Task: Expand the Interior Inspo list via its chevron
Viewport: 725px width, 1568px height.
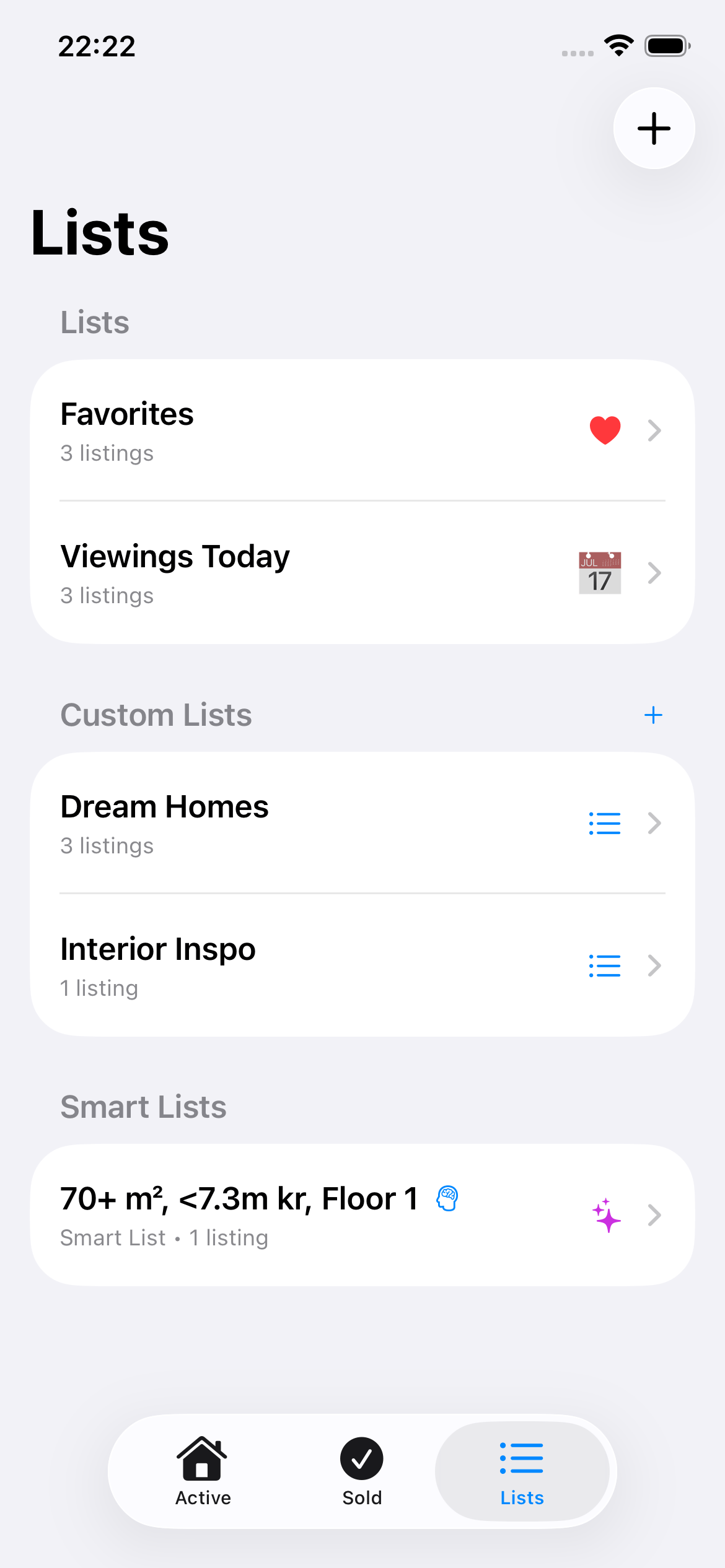Action: click(x=654, y=965)
